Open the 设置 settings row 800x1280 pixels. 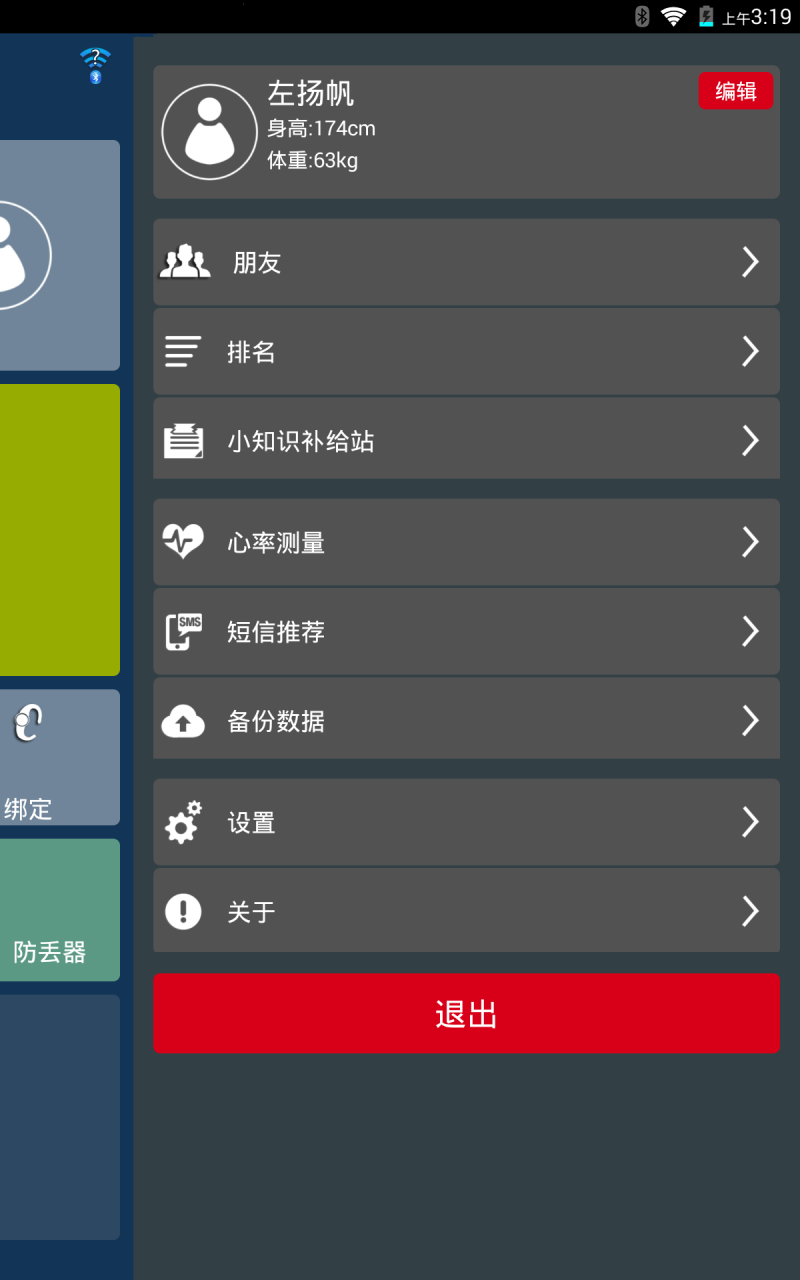pos(466,822)
